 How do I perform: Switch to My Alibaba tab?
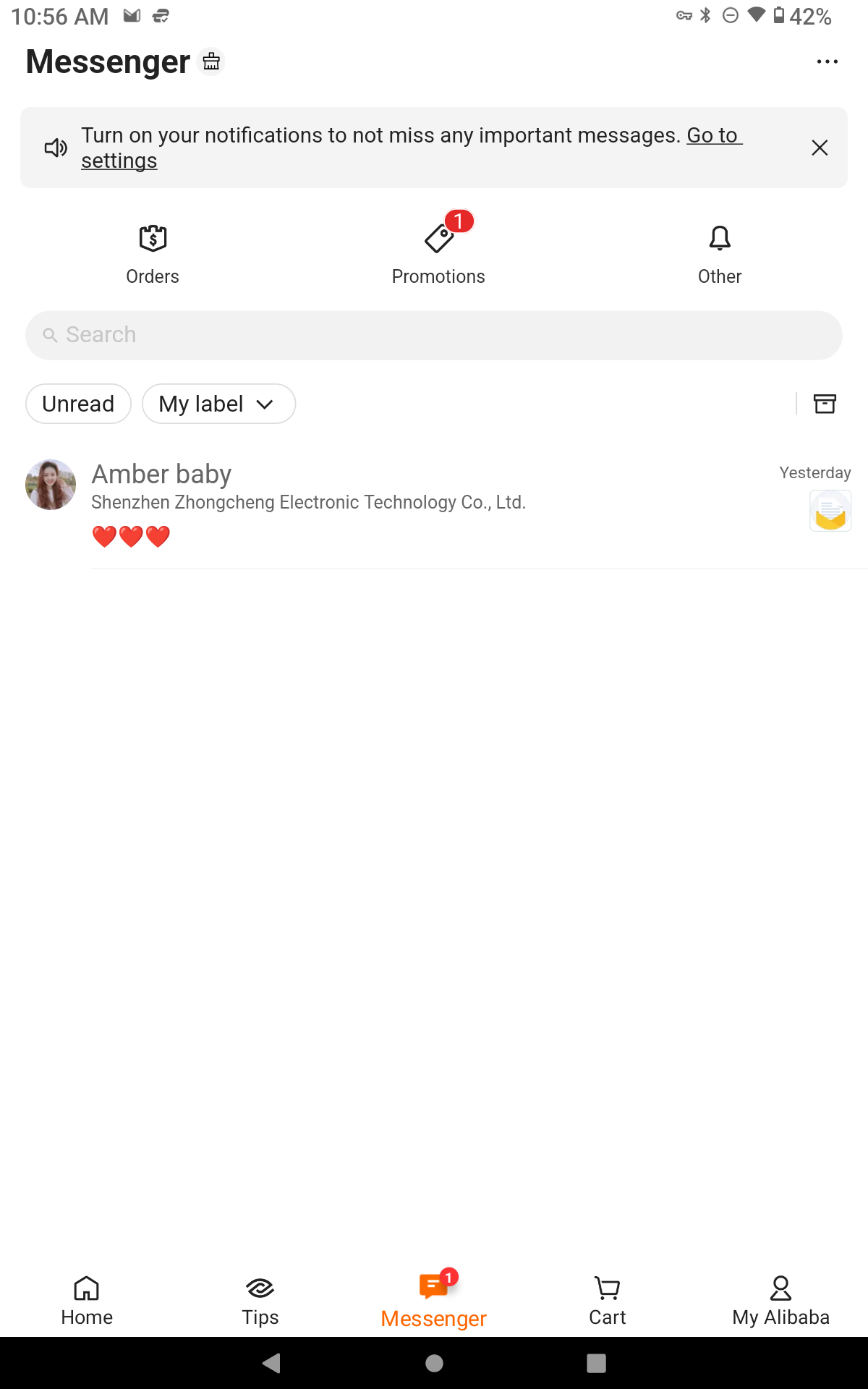click(x=781, y=1301)
